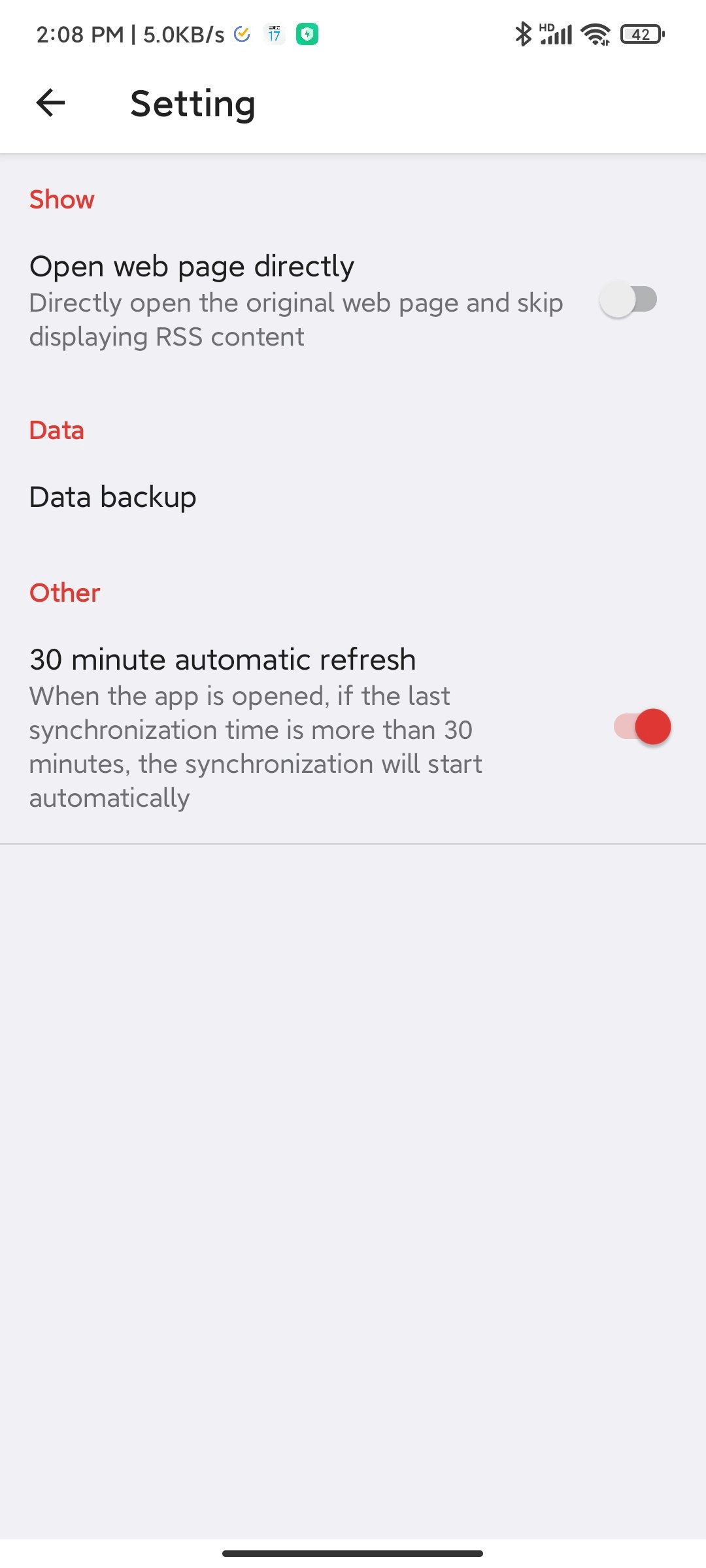Click the Setting page title
This screenshot has width=706, height=1568.
pos(193,103)
